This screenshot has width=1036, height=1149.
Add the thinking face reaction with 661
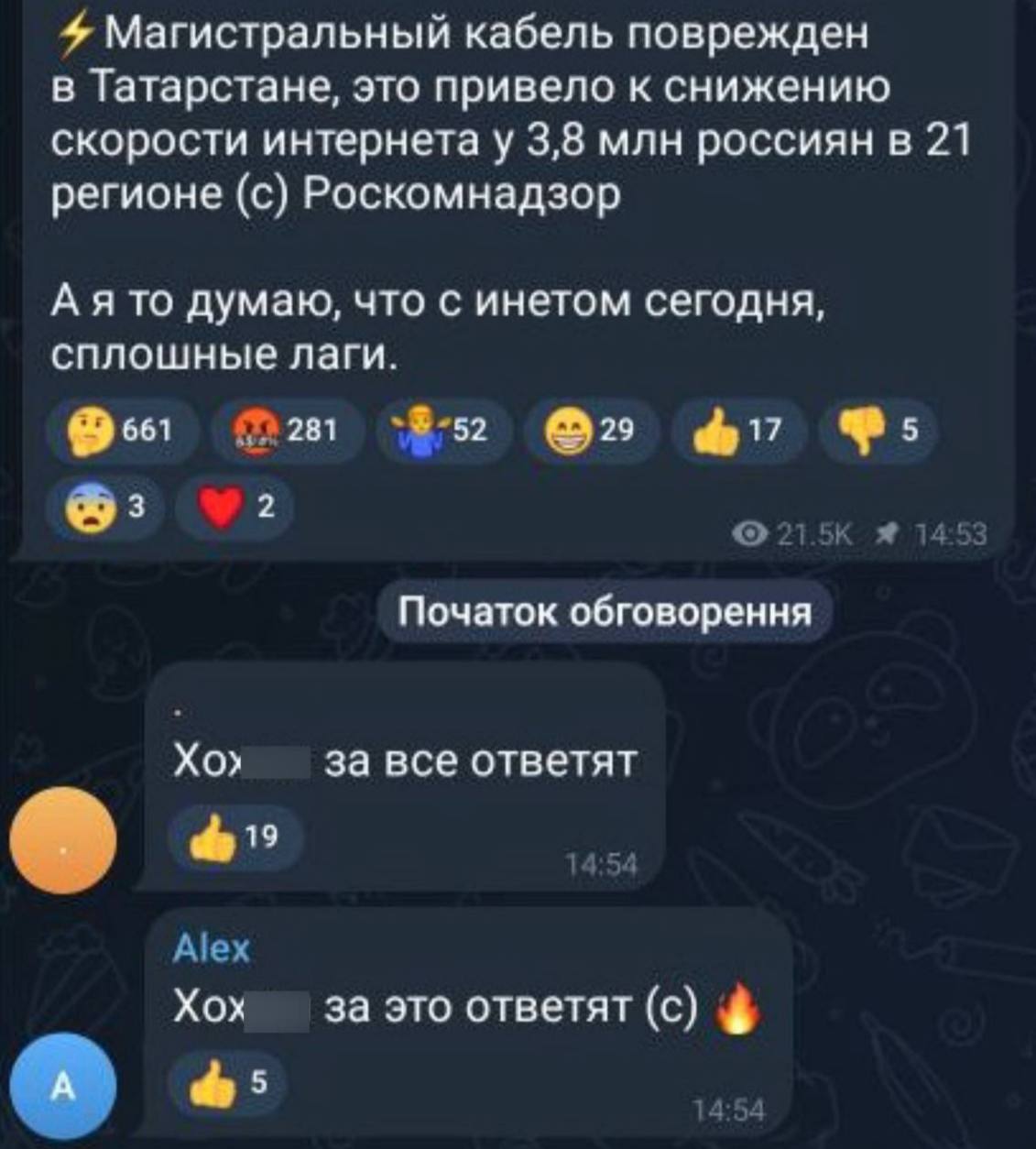133,431
